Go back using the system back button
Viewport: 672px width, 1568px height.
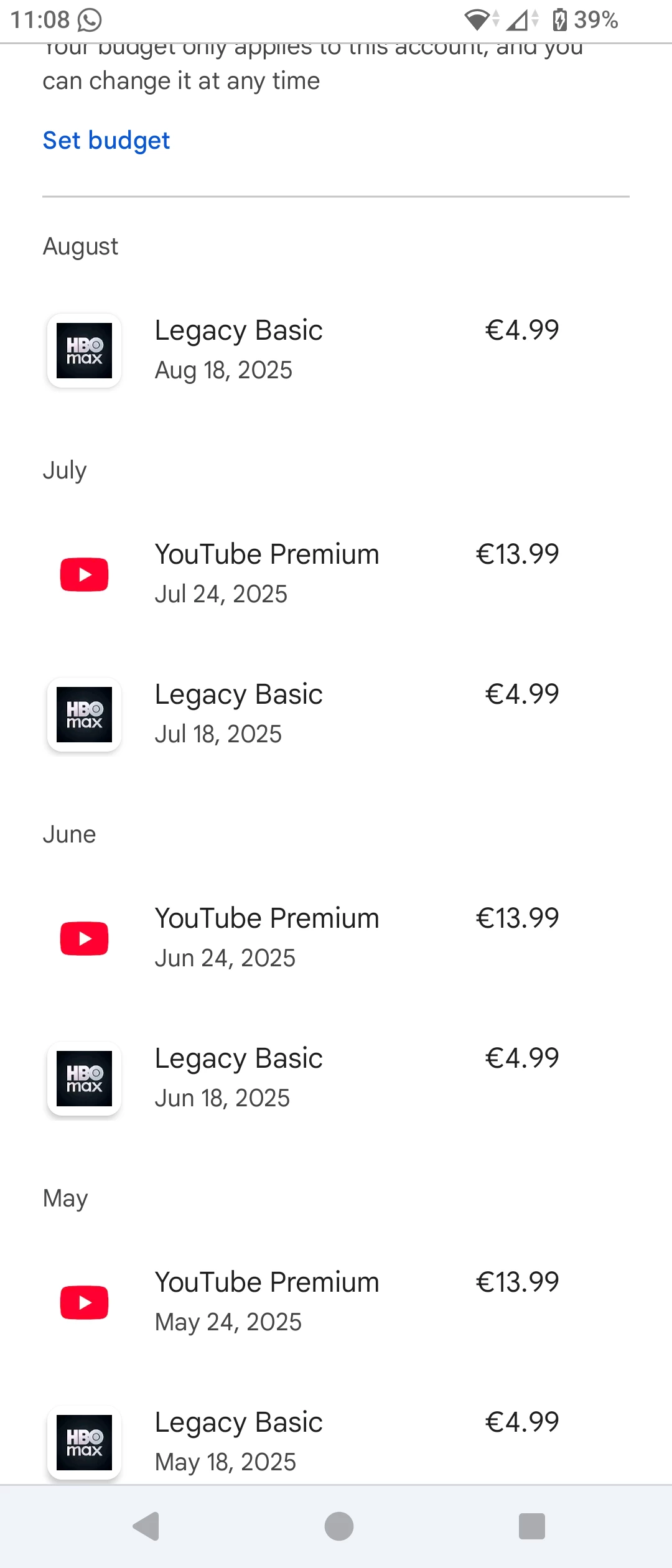coord(147,1526)
